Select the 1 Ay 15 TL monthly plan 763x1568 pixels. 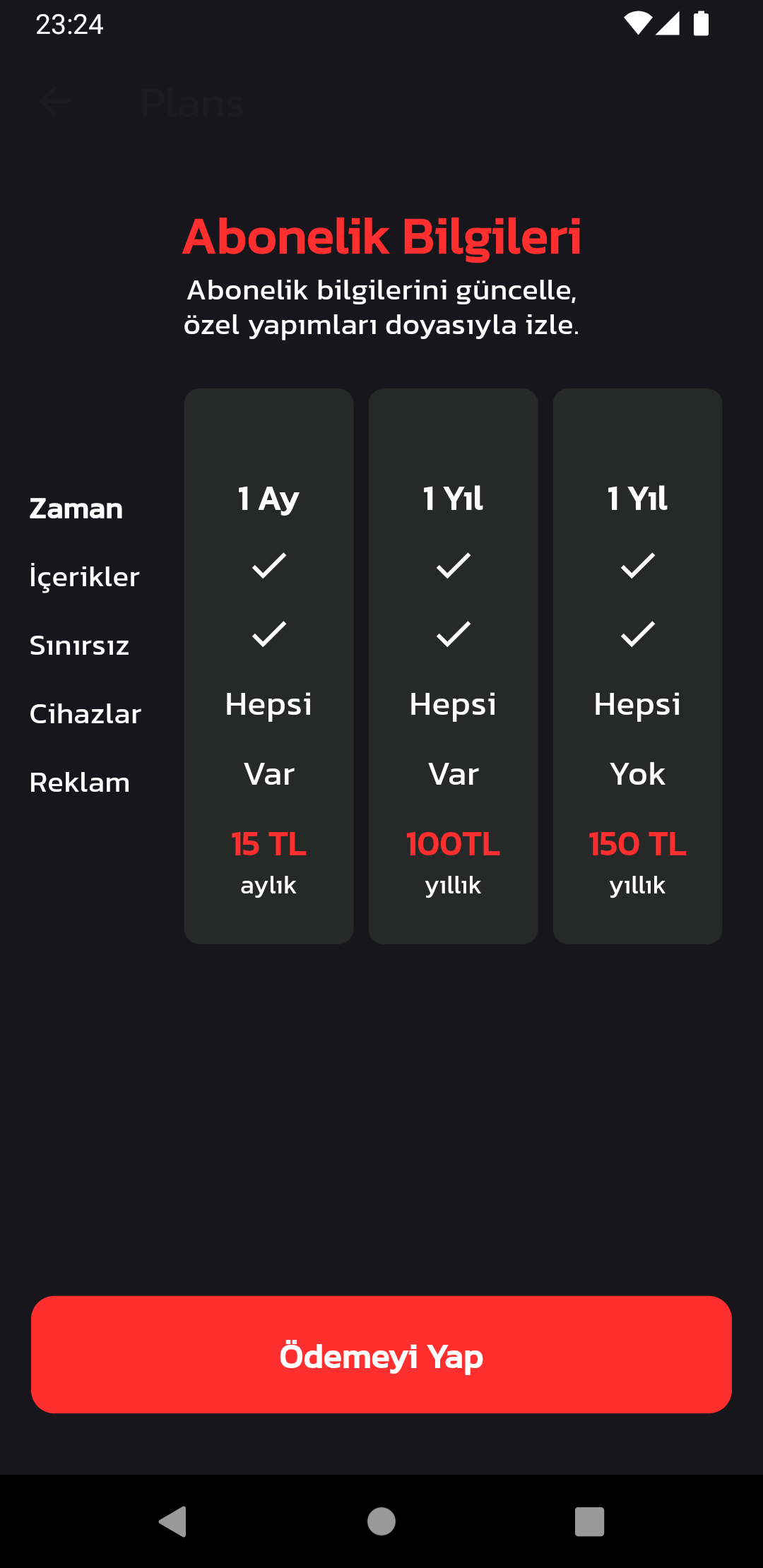click(x=268, y=665)
